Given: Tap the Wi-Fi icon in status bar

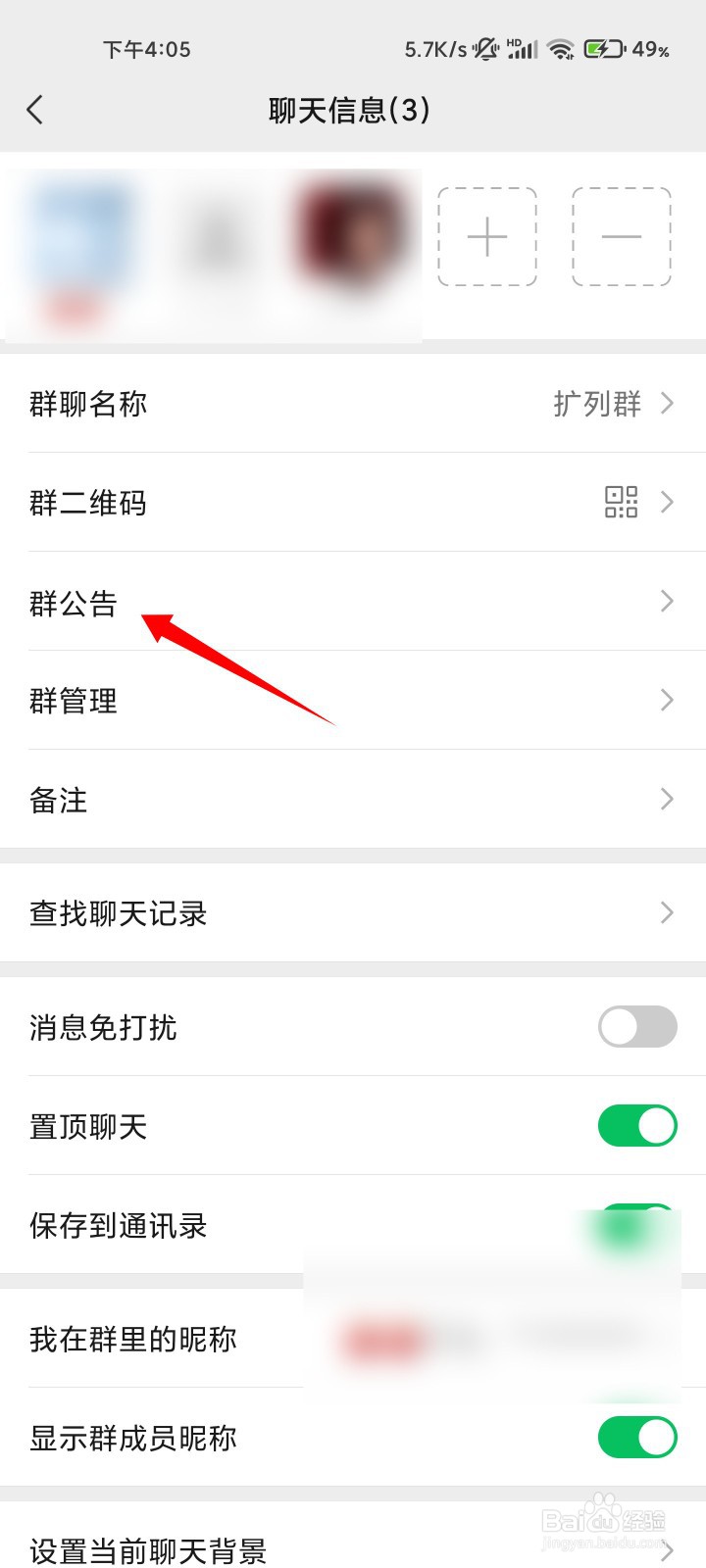Looking at the screenshot, I should click(560, 49).
